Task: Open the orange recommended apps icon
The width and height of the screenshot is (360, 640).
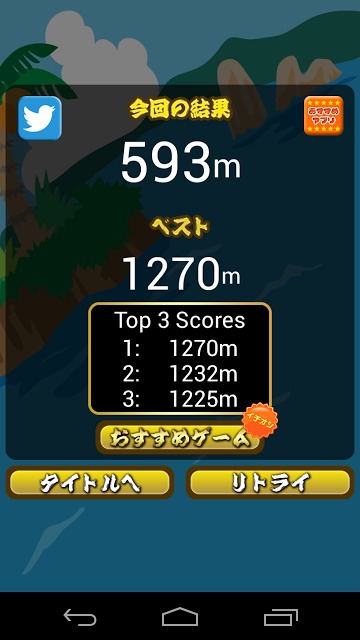Action: [x=323, y=116]
